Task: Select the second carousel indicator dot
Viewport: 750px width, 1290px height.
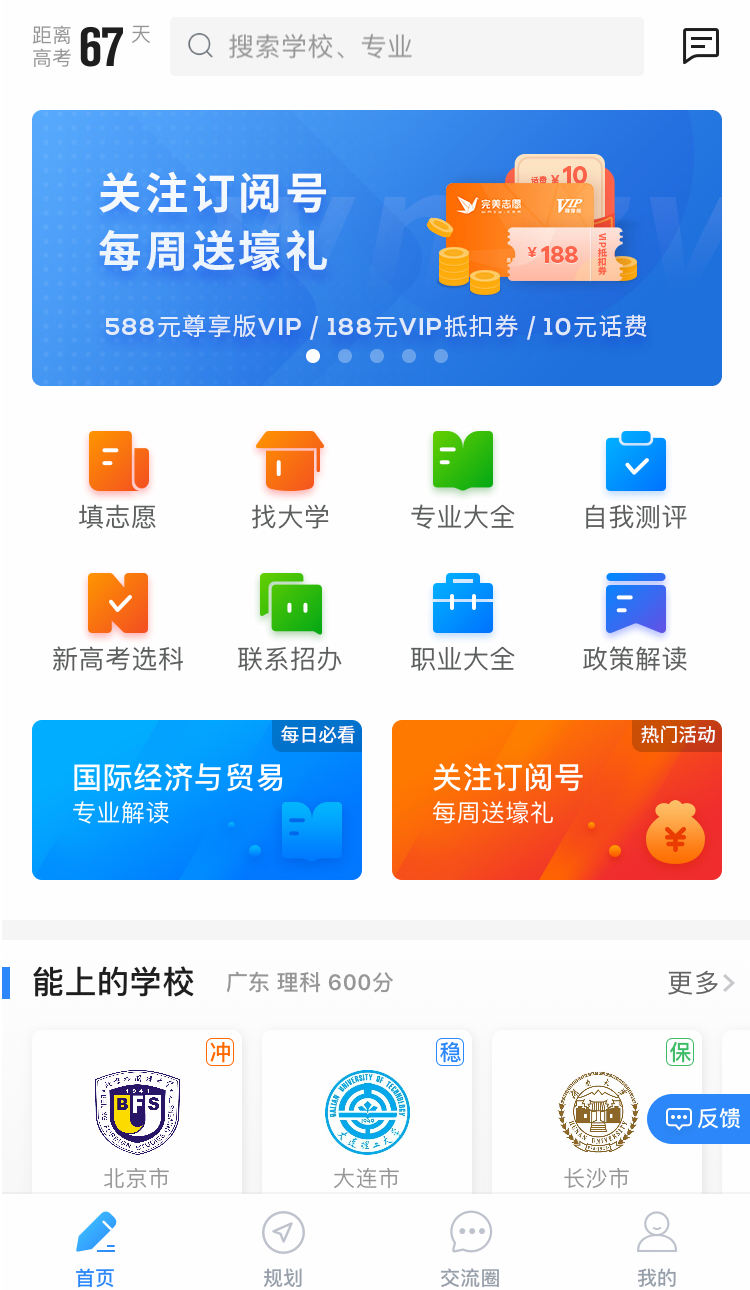Action: pyautogui.click(x=345, y=356)
